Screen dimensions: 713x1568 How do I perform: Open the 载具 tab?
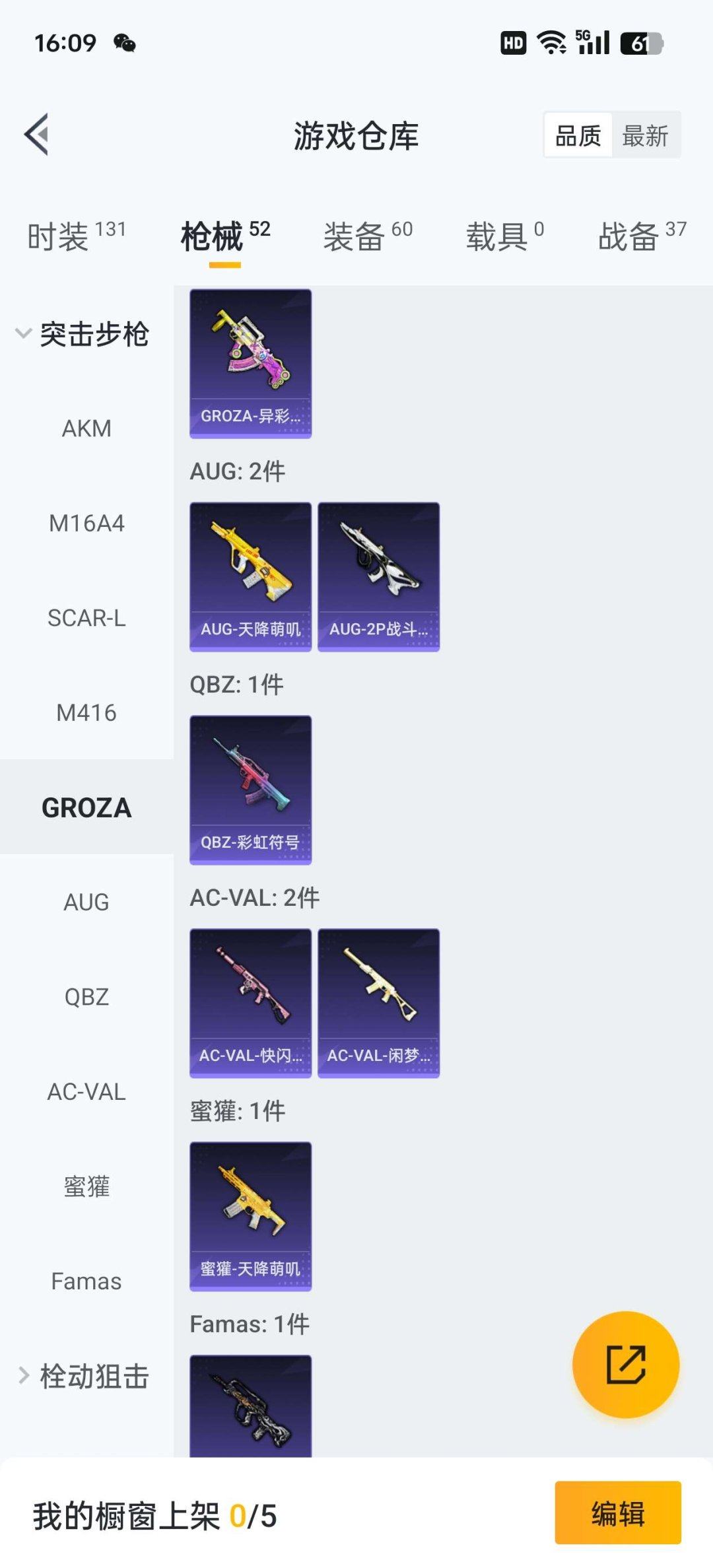505,236
